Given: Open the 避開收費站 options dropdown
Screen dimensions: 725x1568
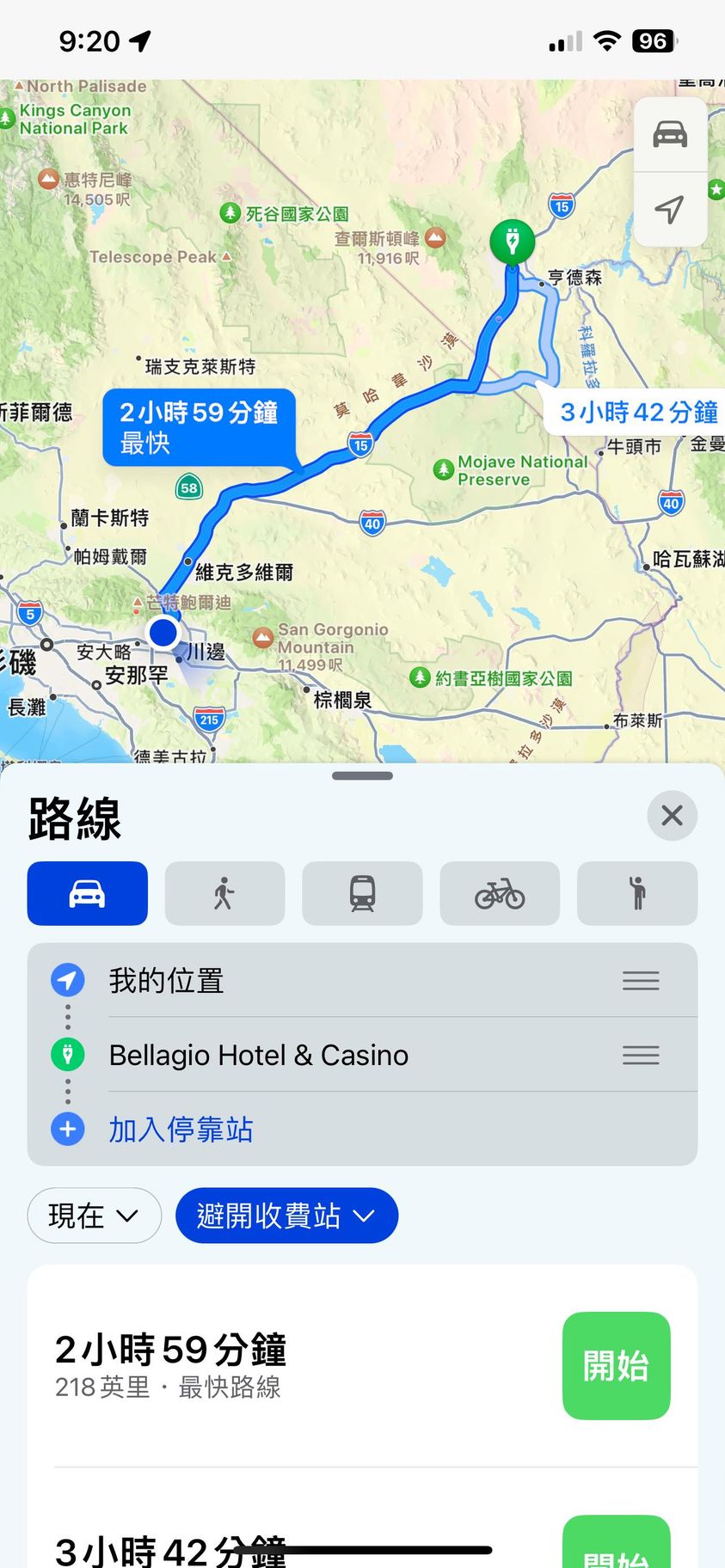Looking at the screenshot, I should [286, 1216].
